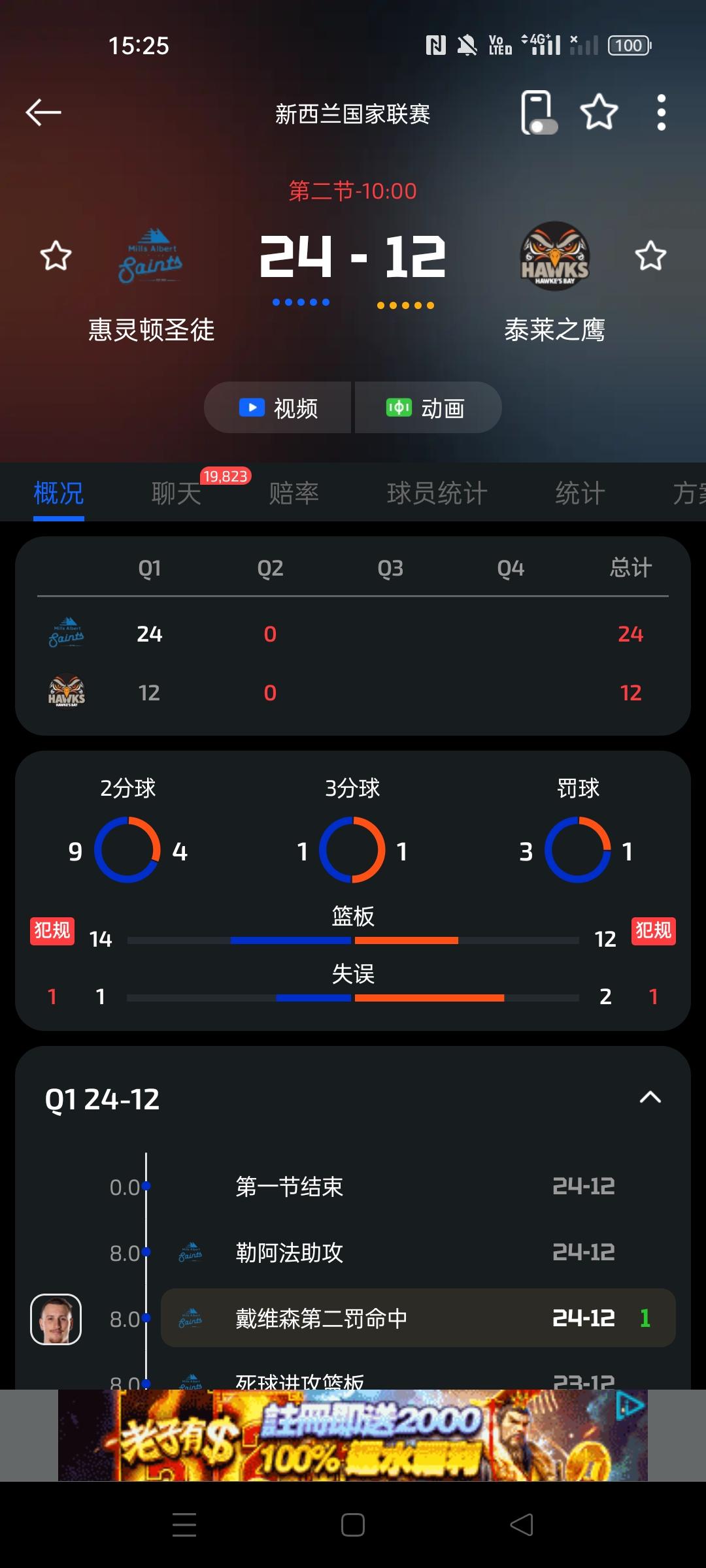Switch to the 聊天 tab
The image size is (706, 1568).
coord(176,493)
